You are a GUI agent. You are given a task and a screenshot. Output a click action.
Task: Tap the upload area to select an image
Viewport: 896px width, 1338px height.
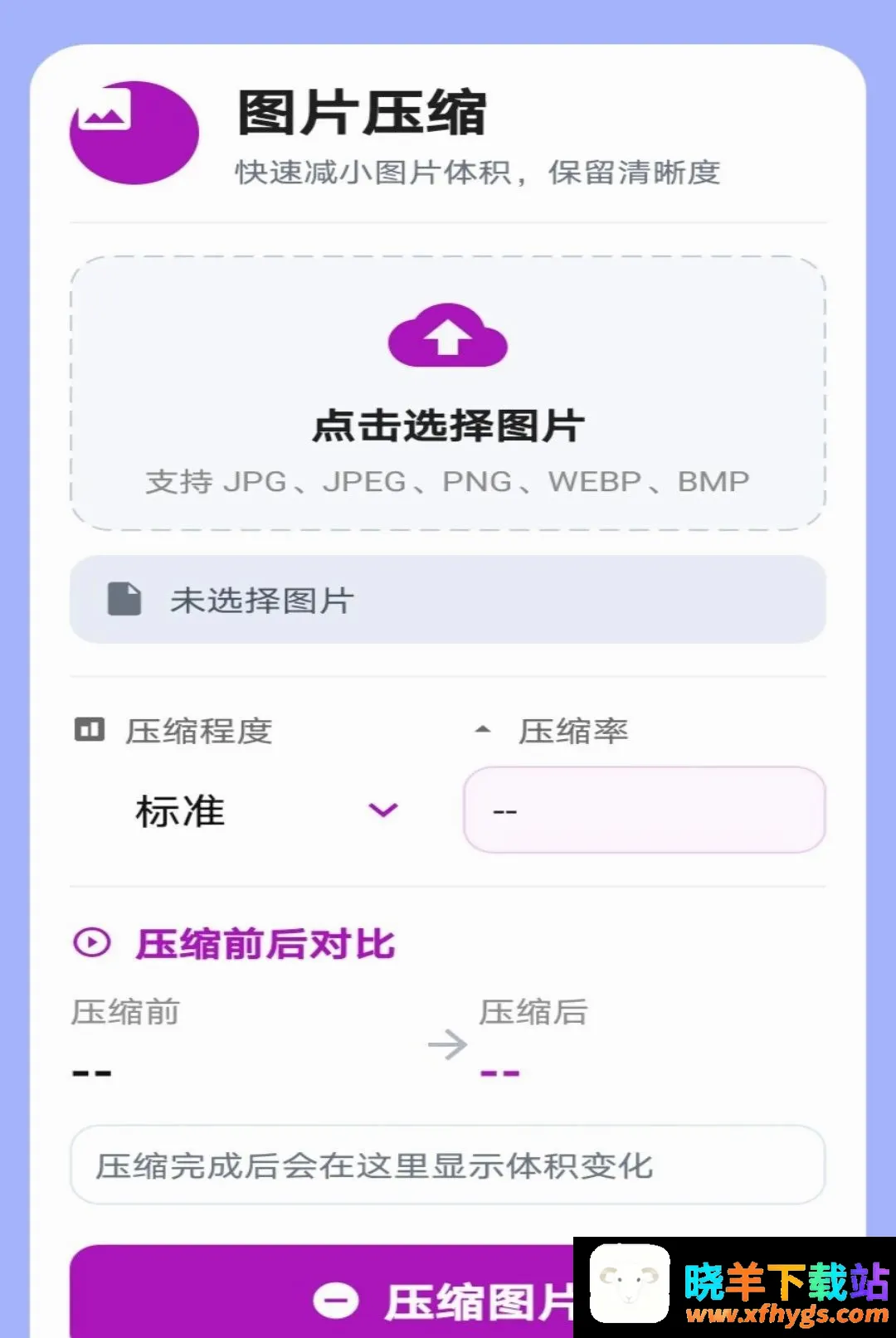tap(448, 393)
